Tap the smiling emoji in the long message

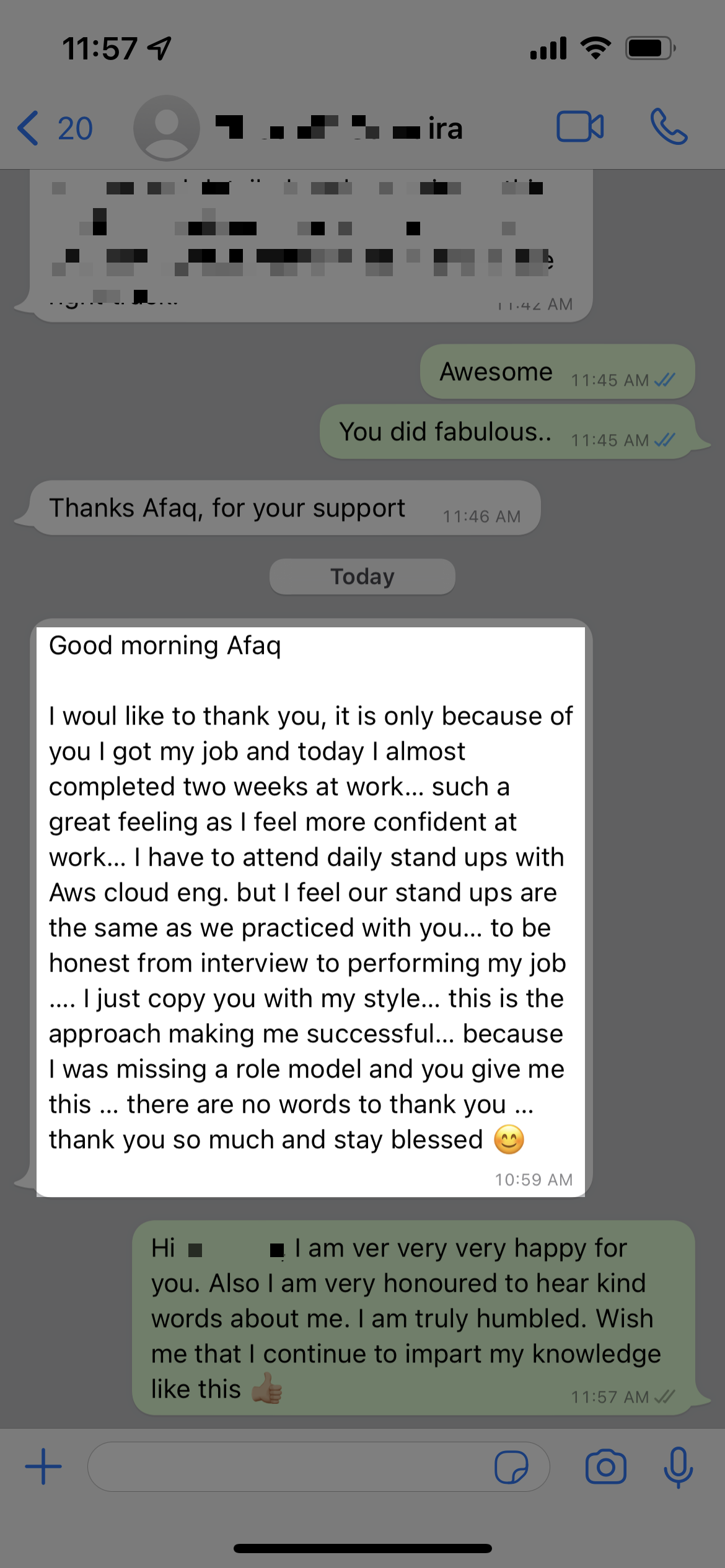(x=509, y=1139)
